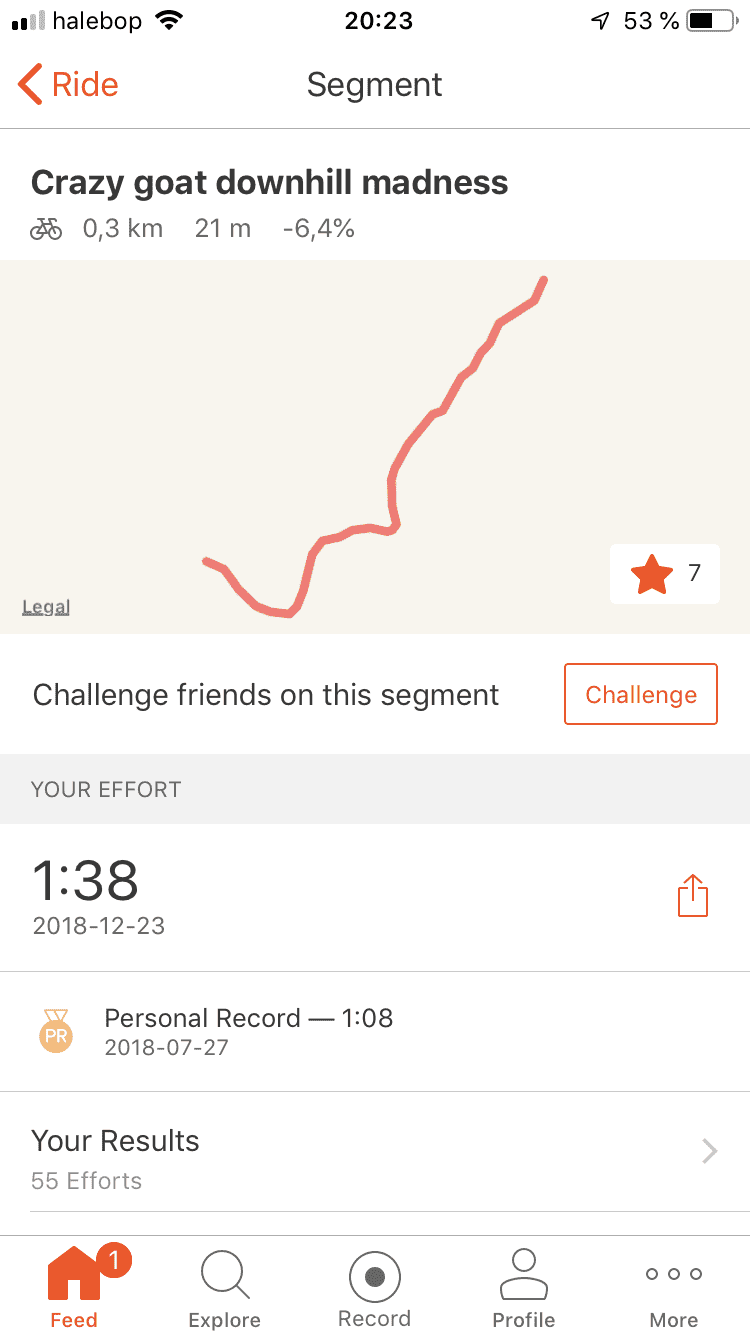750x1334 pixels.
Task: Open the Legal link on the map
Action: pyautogui.click(x=46, y=607)
